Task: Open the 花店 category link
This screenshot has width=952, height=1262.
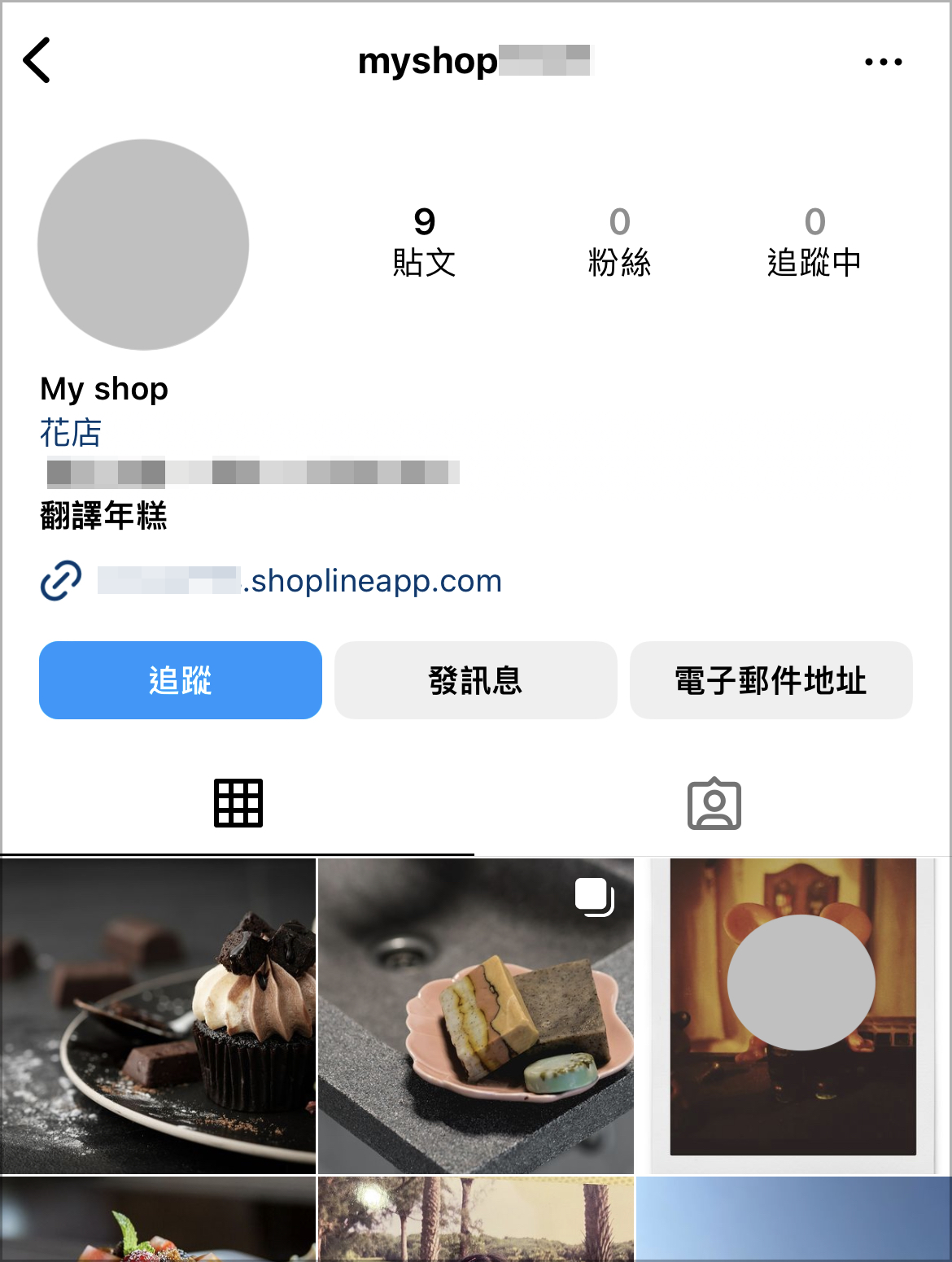Action: pyautogui.click(x=71, y=433)
